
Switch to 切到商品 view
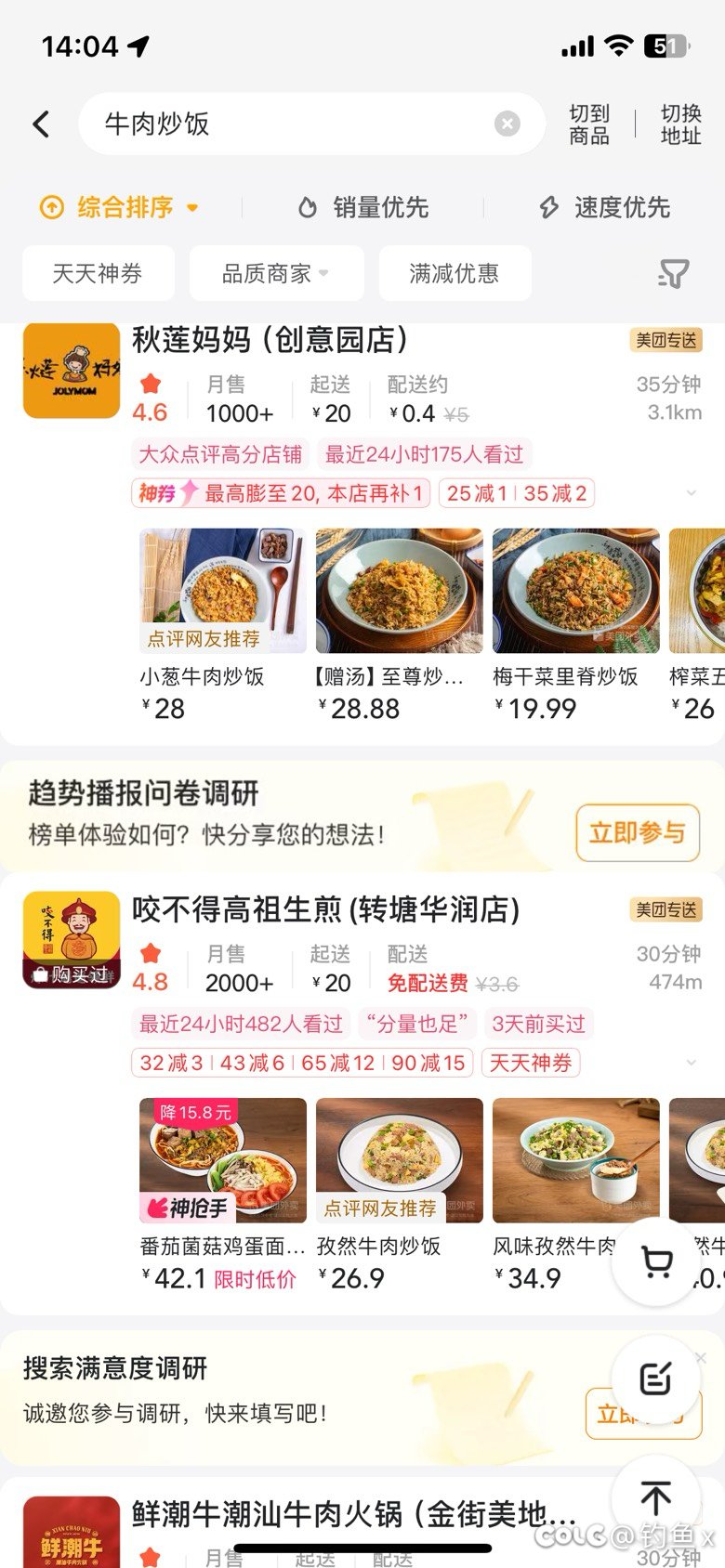pos(589,124)
